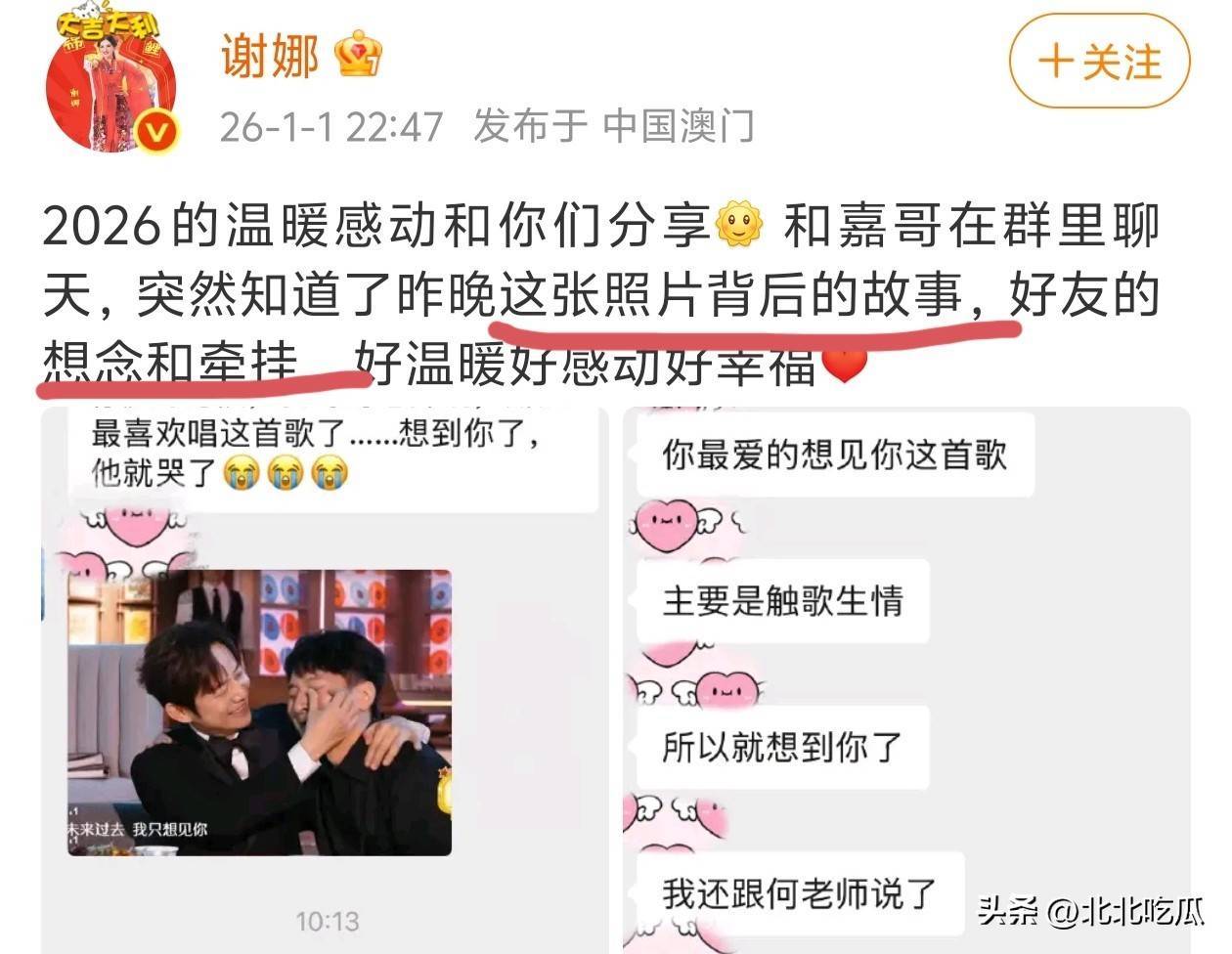The height and width of the screenshot is (954, 1232).
Task: Open the 谢娜 username link
Action: (271, 56)
